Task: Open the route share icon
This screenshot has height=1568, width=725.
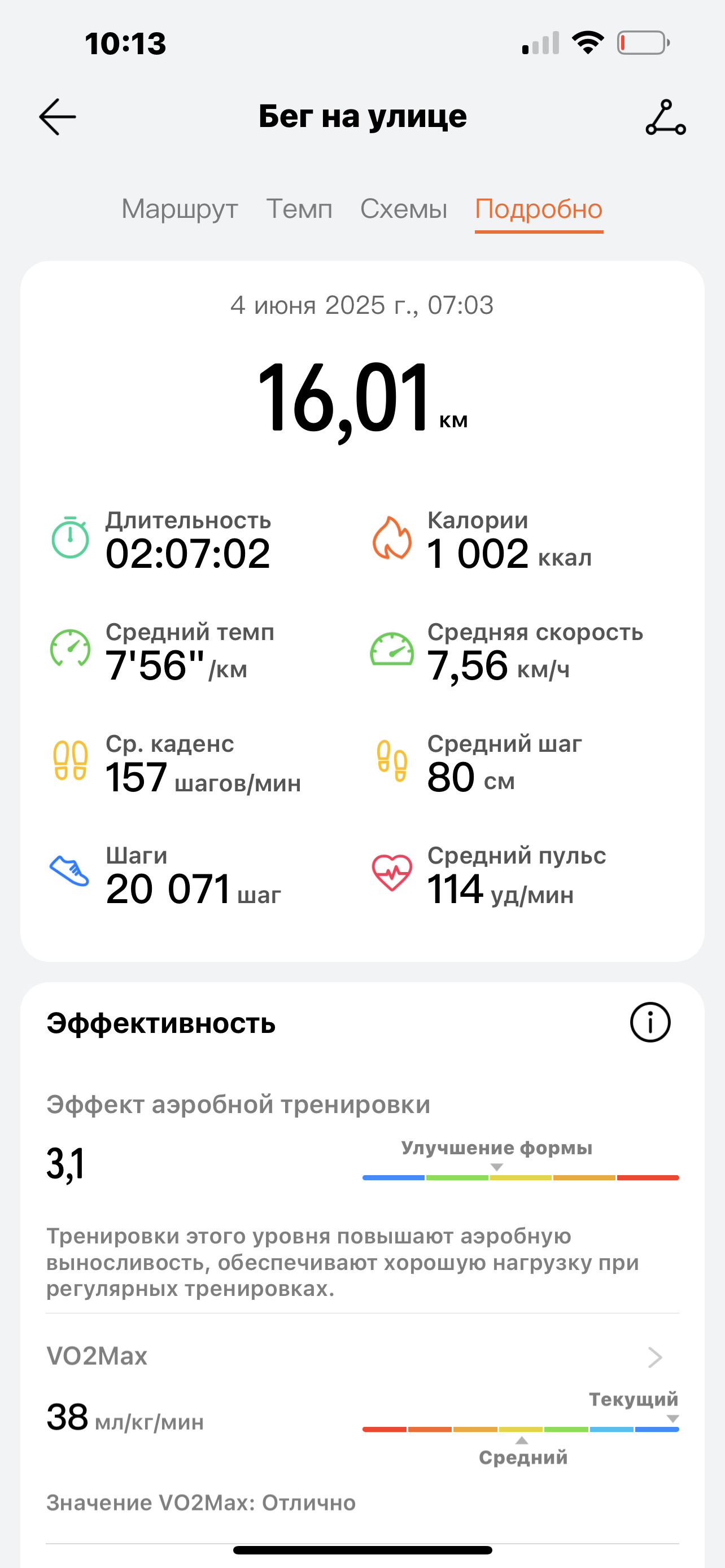Action: point(665,117)
